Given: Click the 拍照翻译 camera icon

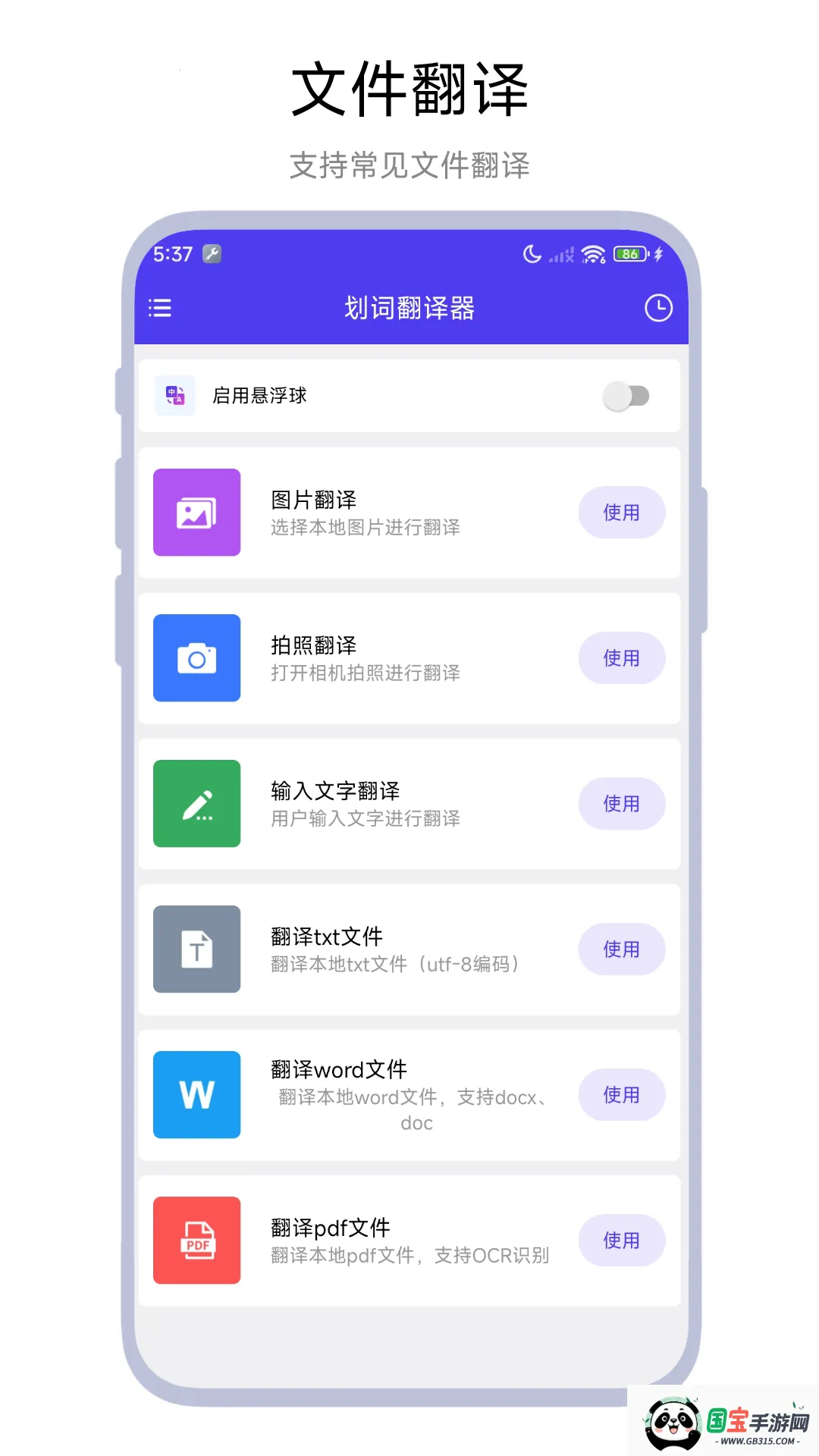Looking at the screenshot, I should [196, 658].
